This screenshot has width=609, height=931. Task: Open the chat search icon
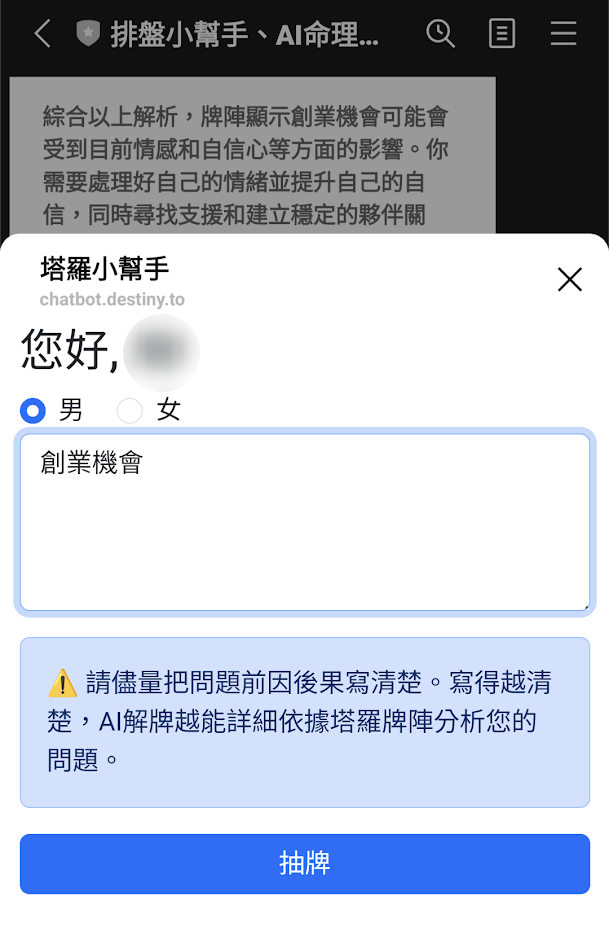pyautogui.click(x=440, y=34)
